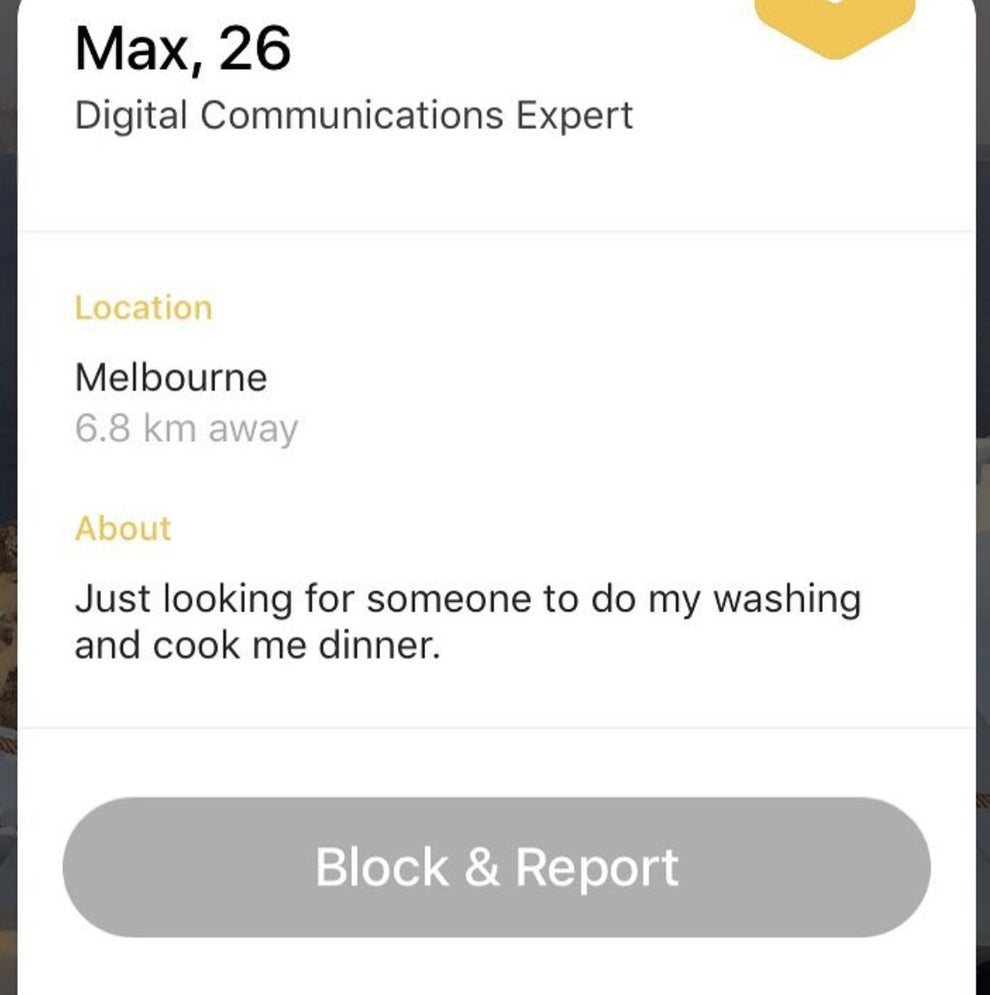Click the About section label
This screenshot has height=995, width=990.
(x=123, y=528)
